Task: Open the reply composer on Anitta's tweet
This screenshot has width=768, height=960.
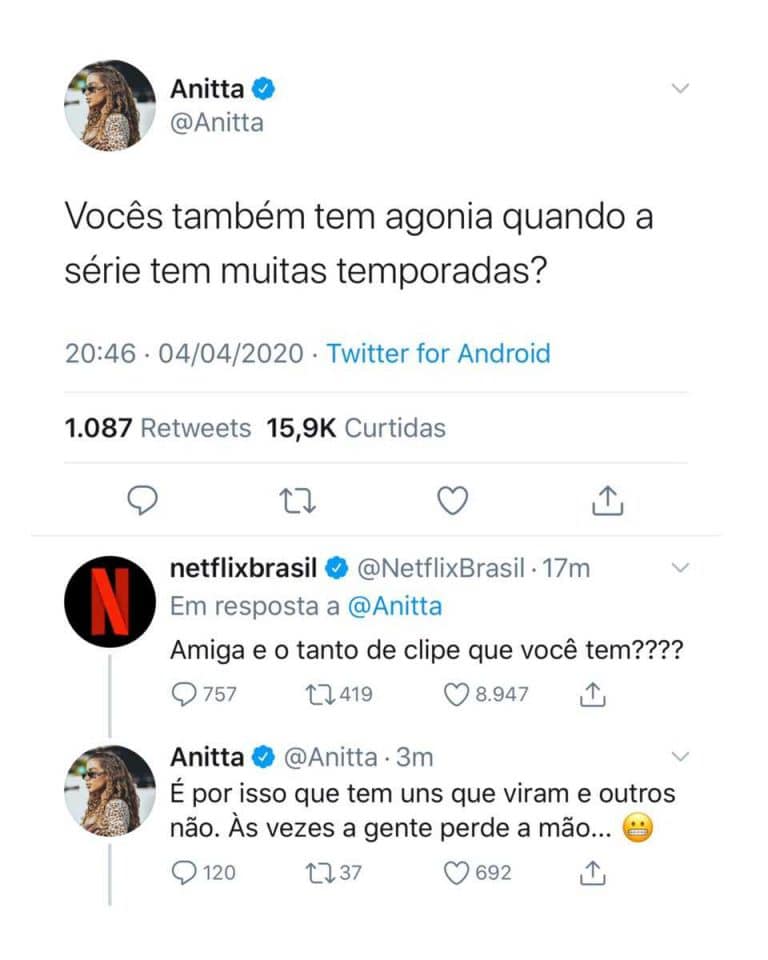Action: click(x=142, y=500)
